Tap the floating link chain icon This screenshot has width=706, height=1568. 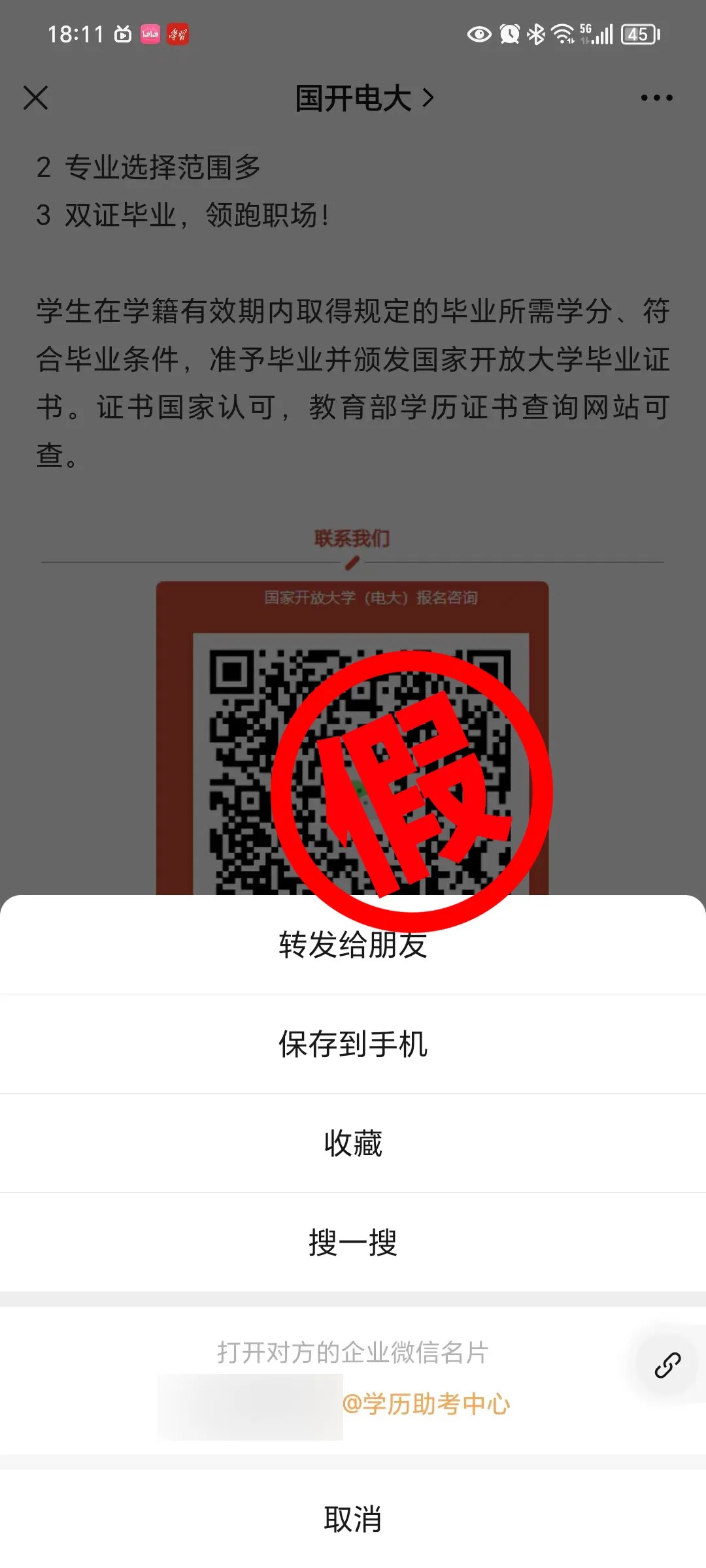coord(667,1365)
